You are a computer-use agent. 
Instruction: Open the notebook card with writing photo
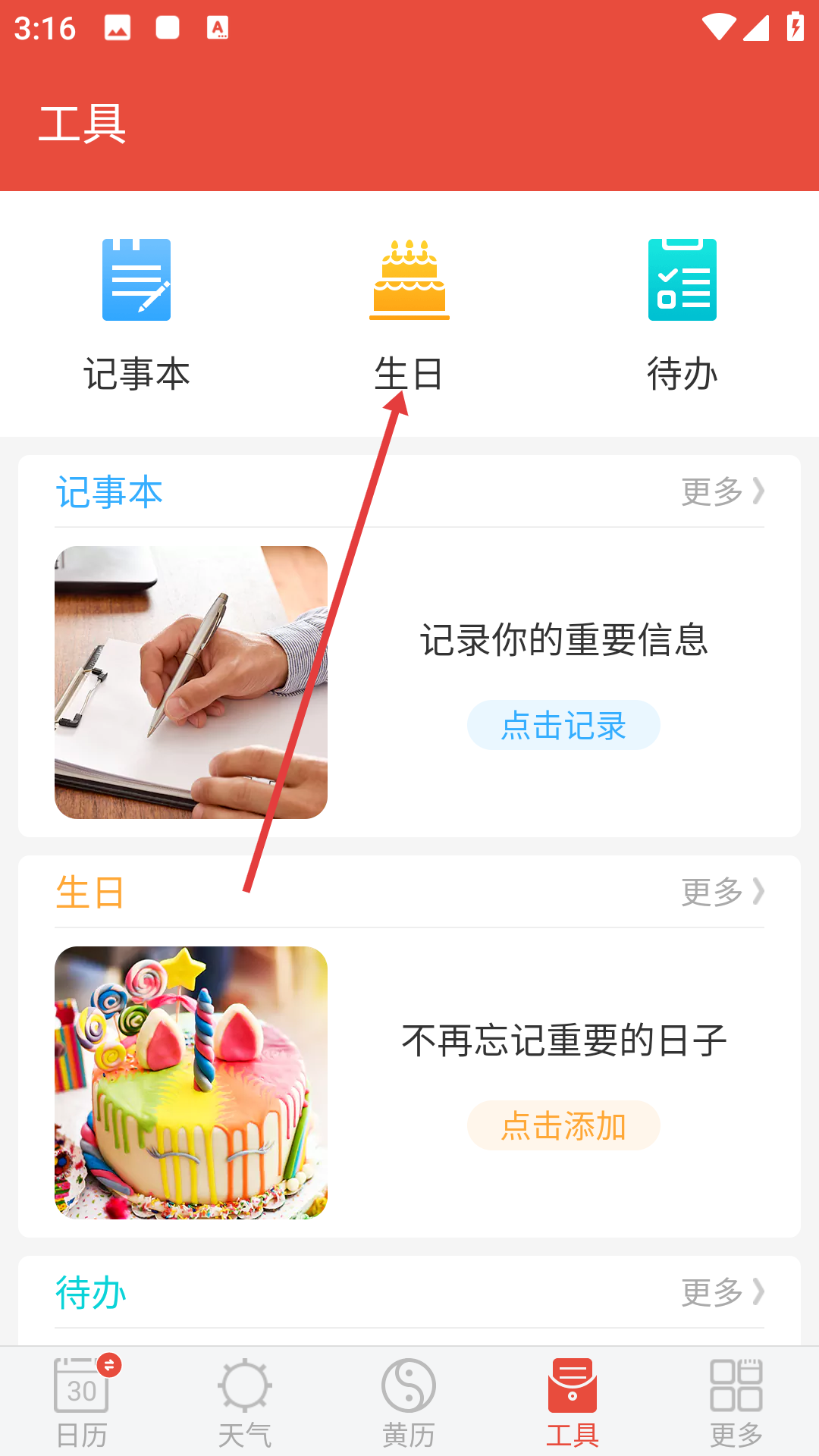[191, 682]
